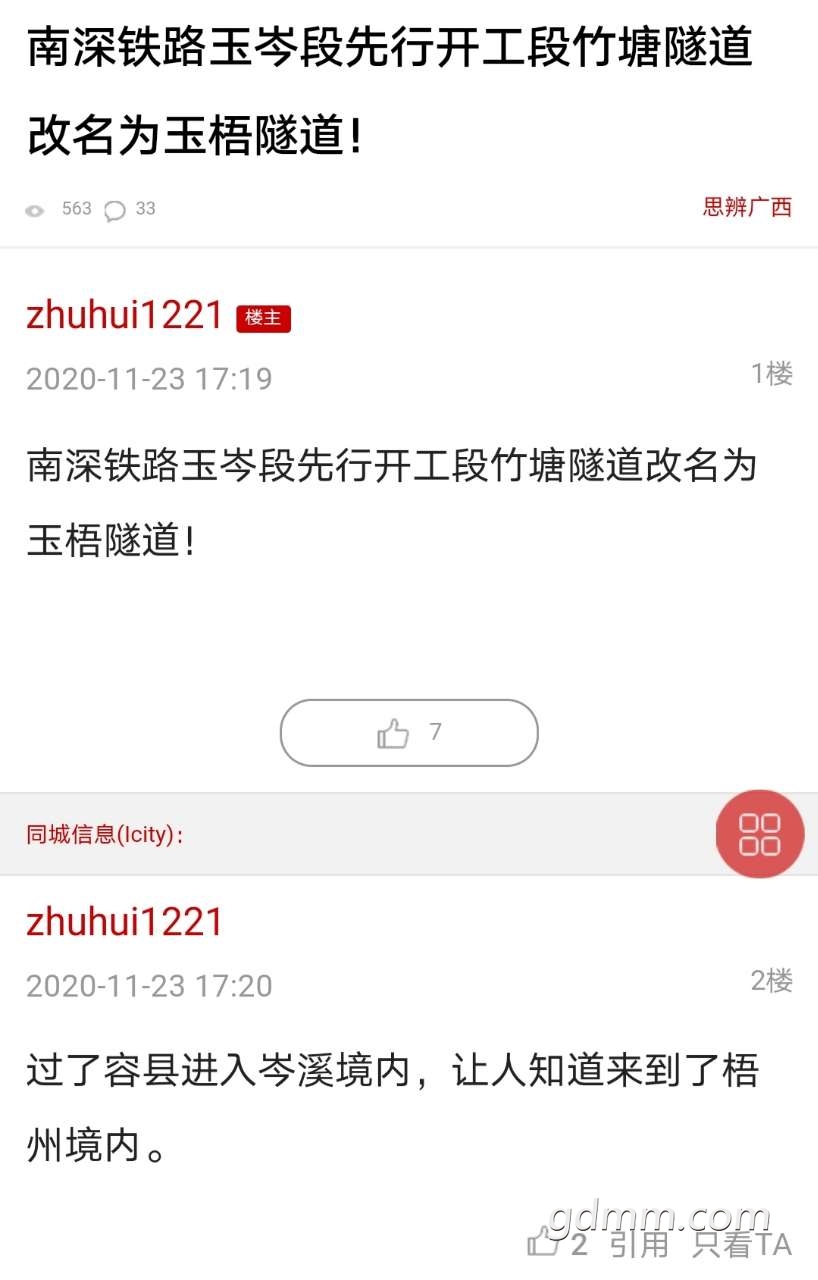
Task: Open zhuhui1221's profile from the 1楼 post
Action: 124,315
